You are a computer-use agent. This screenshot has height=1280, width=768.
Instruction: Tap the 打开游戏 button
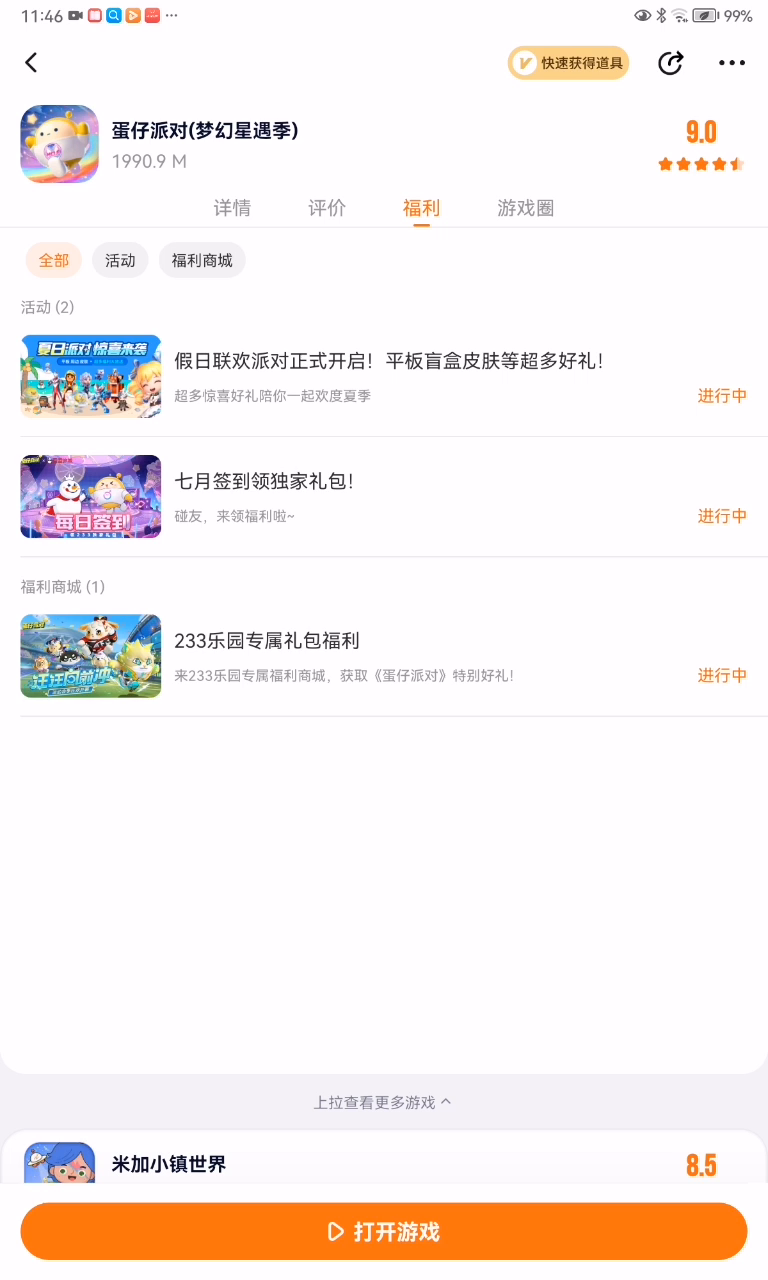click(384, 1231)
